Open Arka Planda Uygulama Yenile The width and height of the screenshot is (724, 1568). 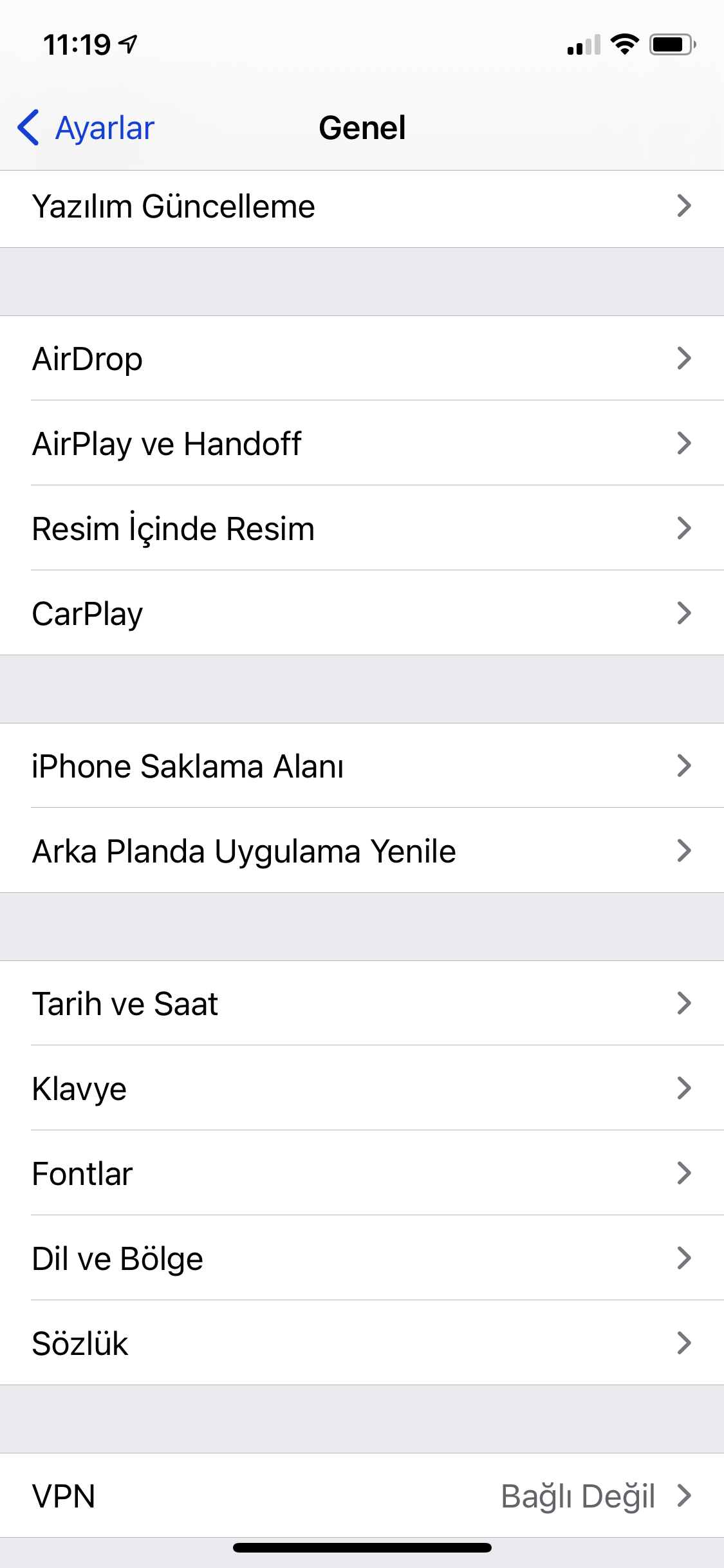point(362,850)
